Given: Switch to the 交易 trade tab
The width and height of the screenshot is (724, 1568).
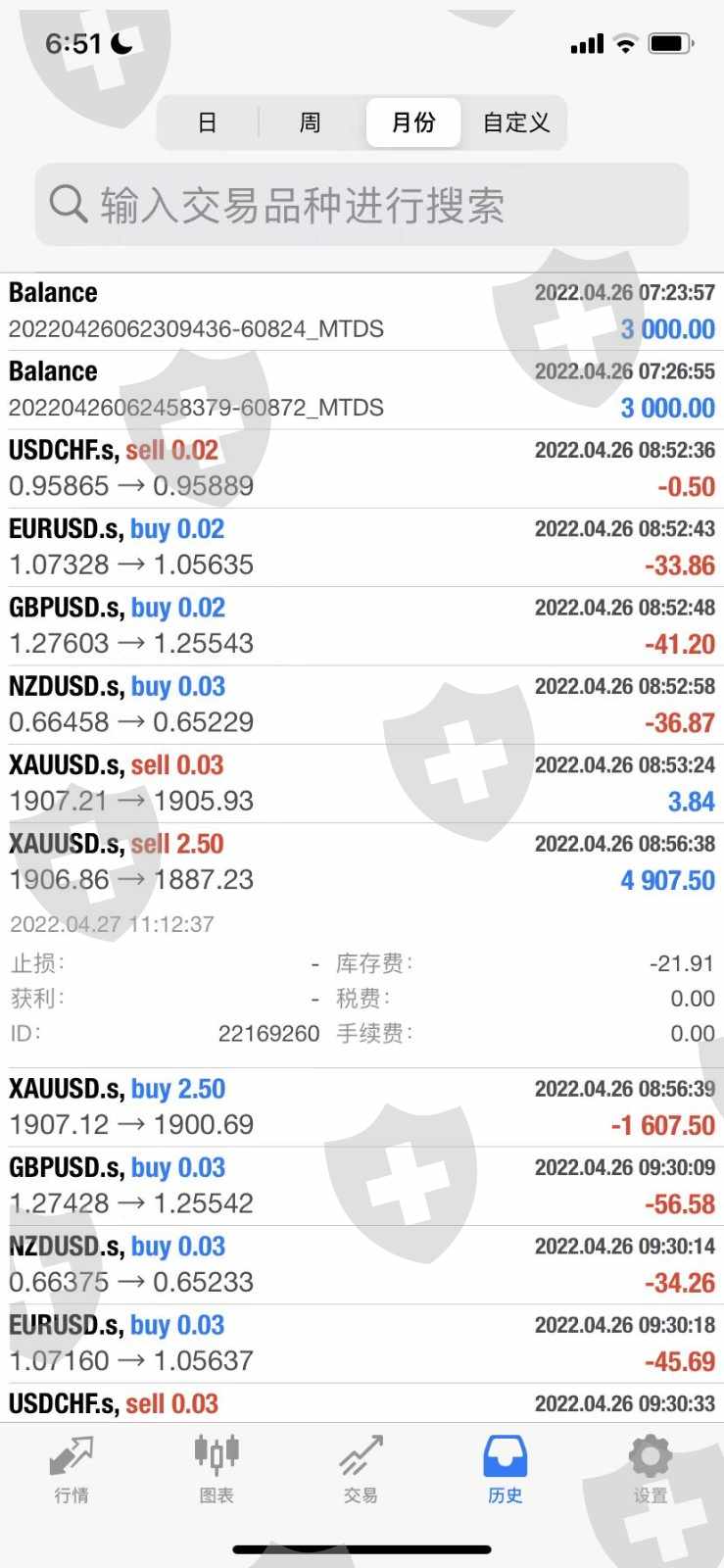Looking at the screenshot, I should point(361,1468).
